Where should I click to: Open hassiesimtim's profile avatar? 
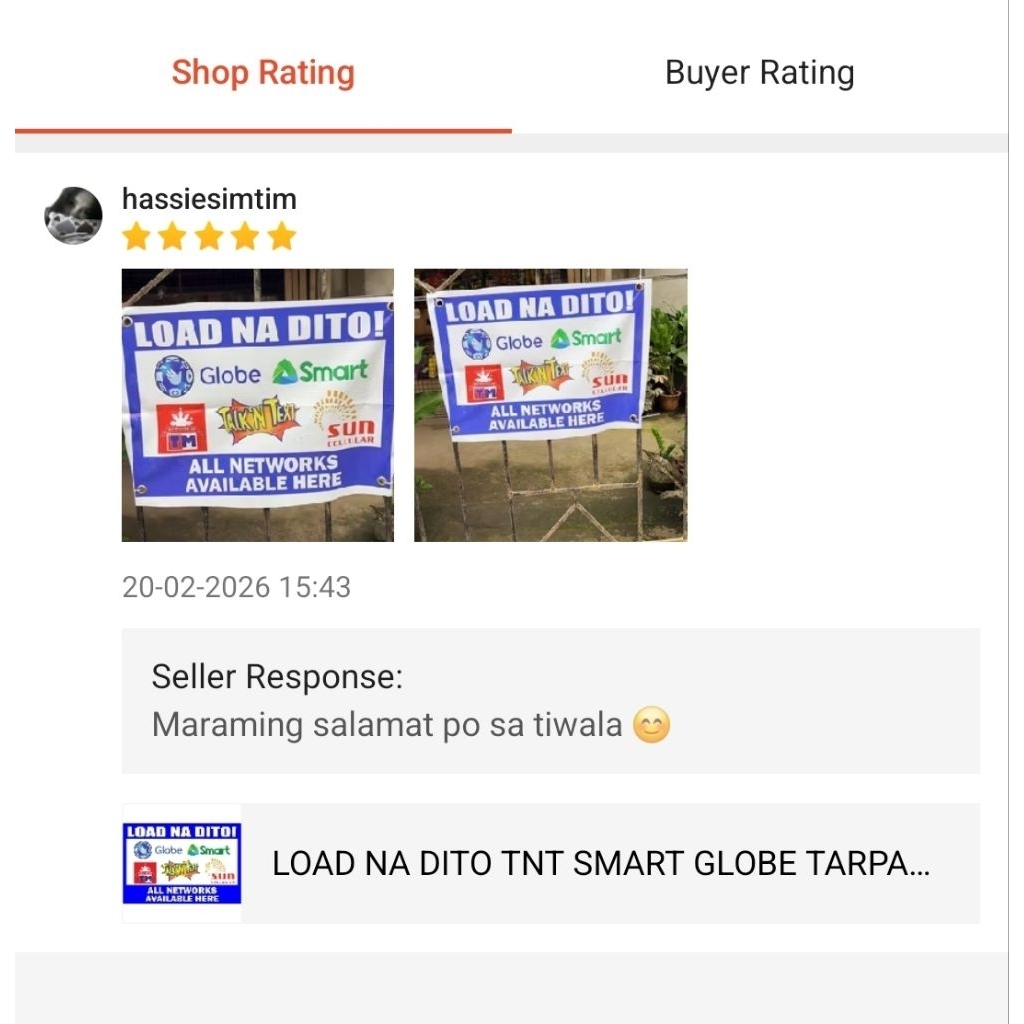tap(74, 216)
